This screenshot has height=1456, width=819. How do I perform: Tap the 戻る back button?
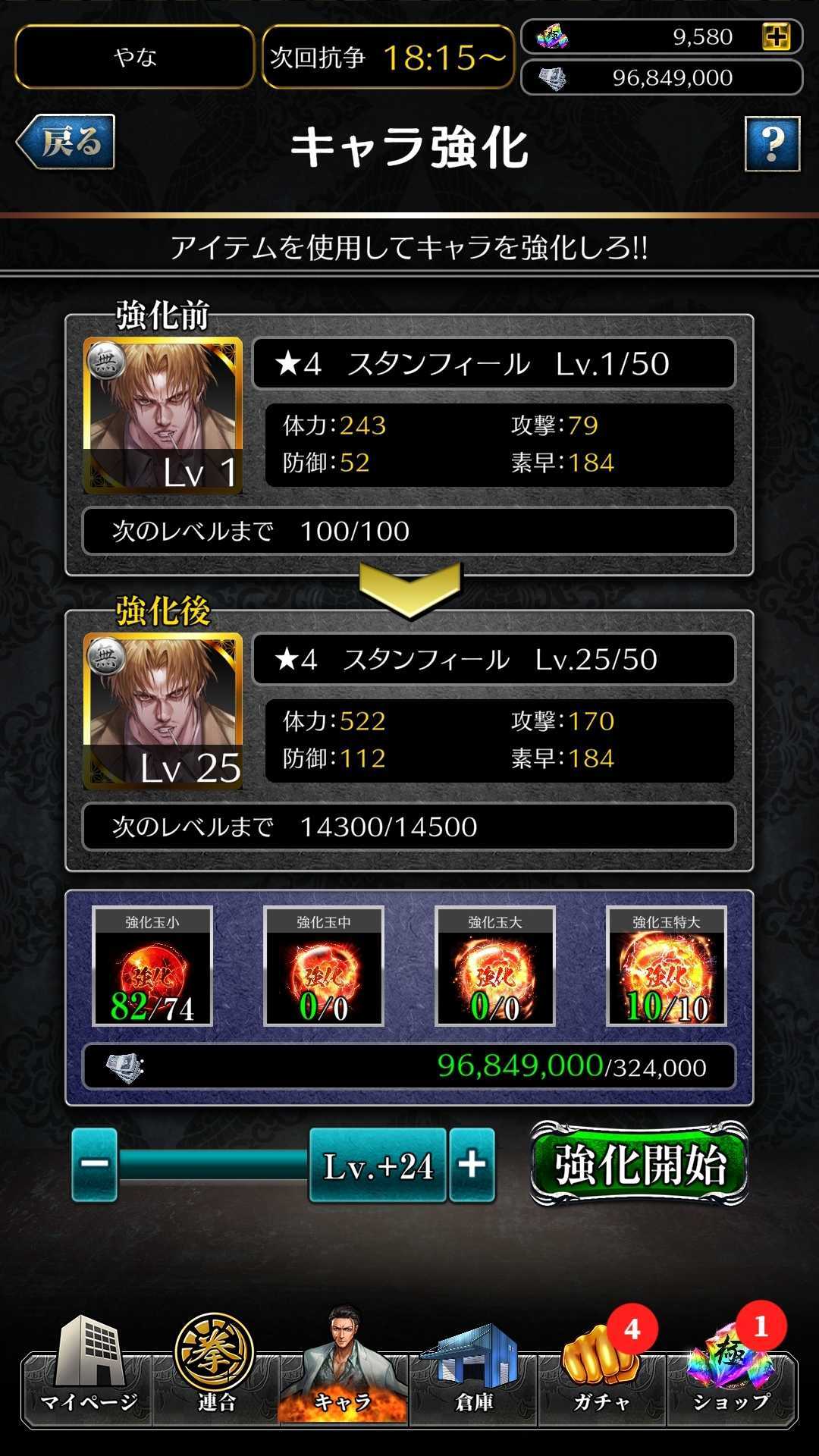67,140
